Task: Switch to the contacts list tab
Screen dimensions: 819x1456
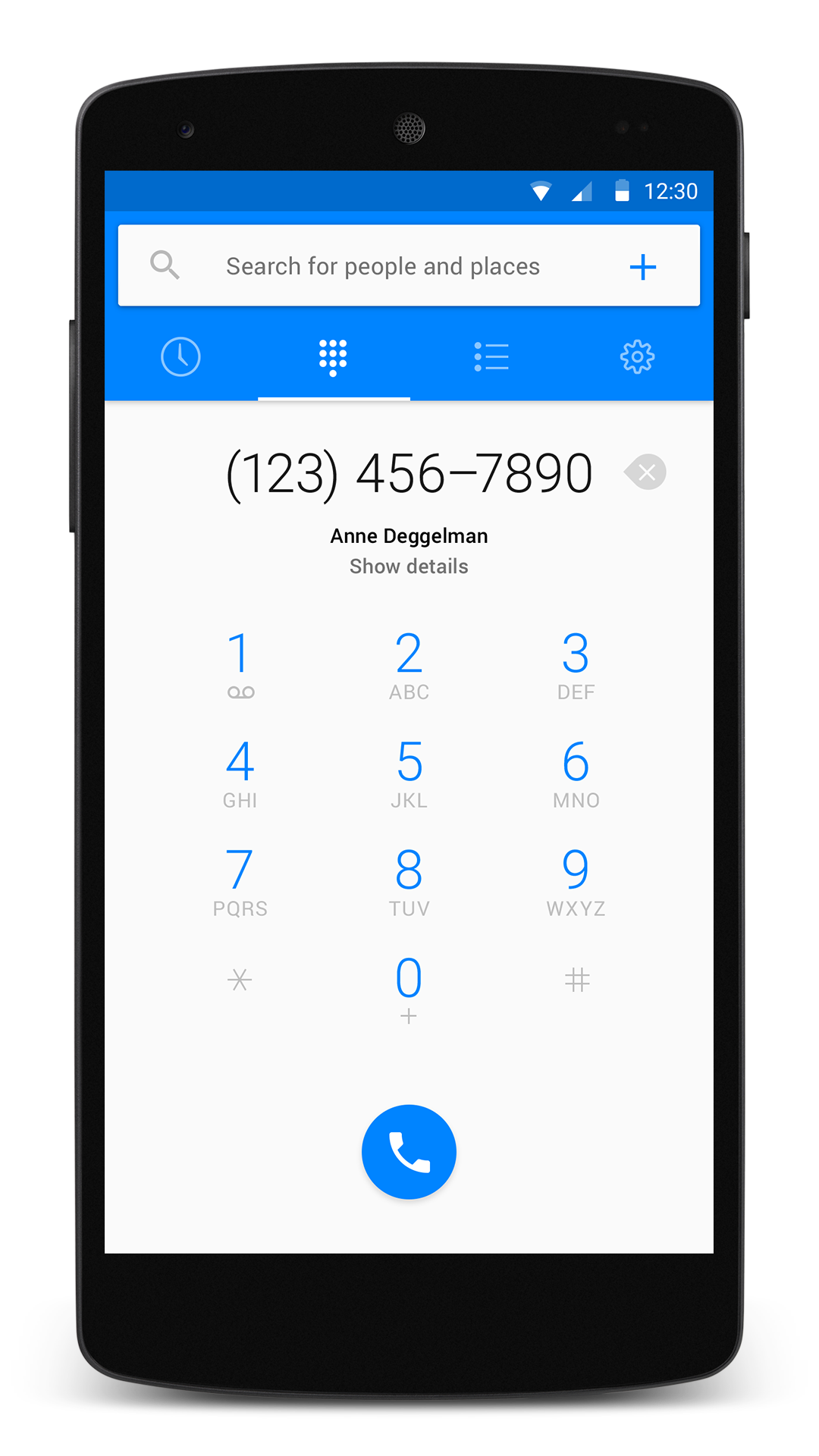Action: click(491, 356)
